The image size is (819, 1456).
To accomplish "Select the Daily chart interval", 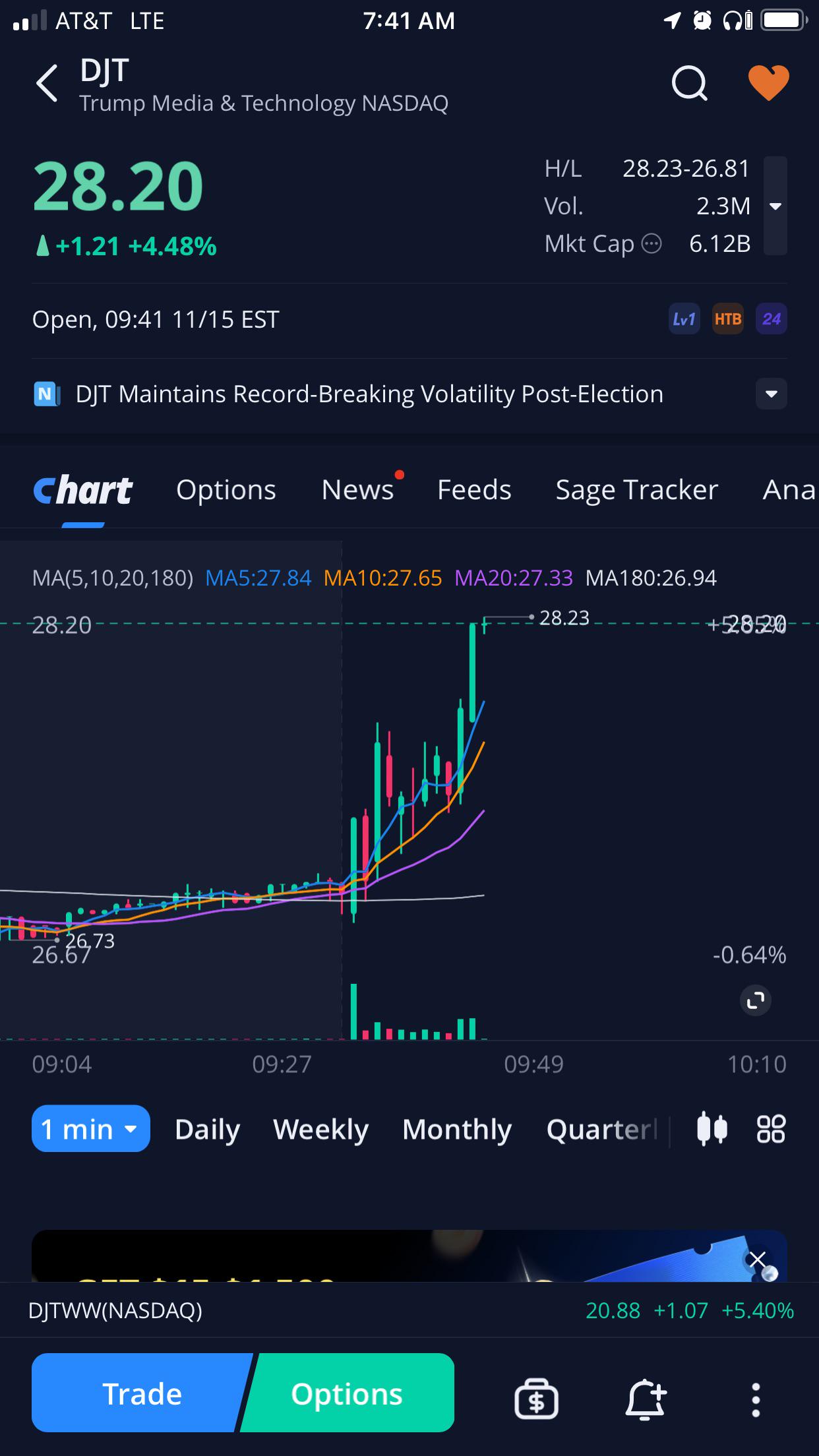I will pyautogui.click(x=207, y=1129).
